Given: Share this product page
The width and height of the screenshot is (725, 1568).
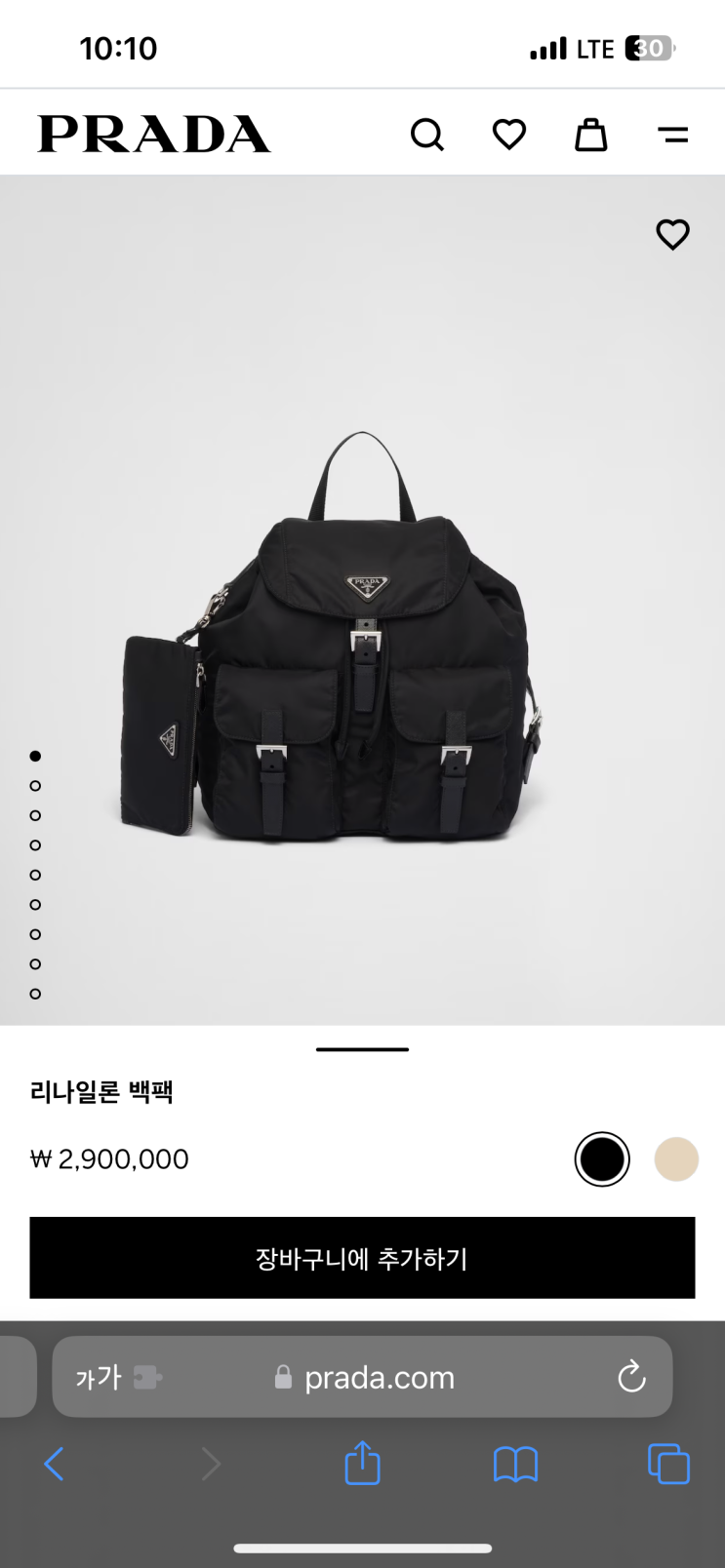Looking at the screenshot, I should coord(362,1464).
